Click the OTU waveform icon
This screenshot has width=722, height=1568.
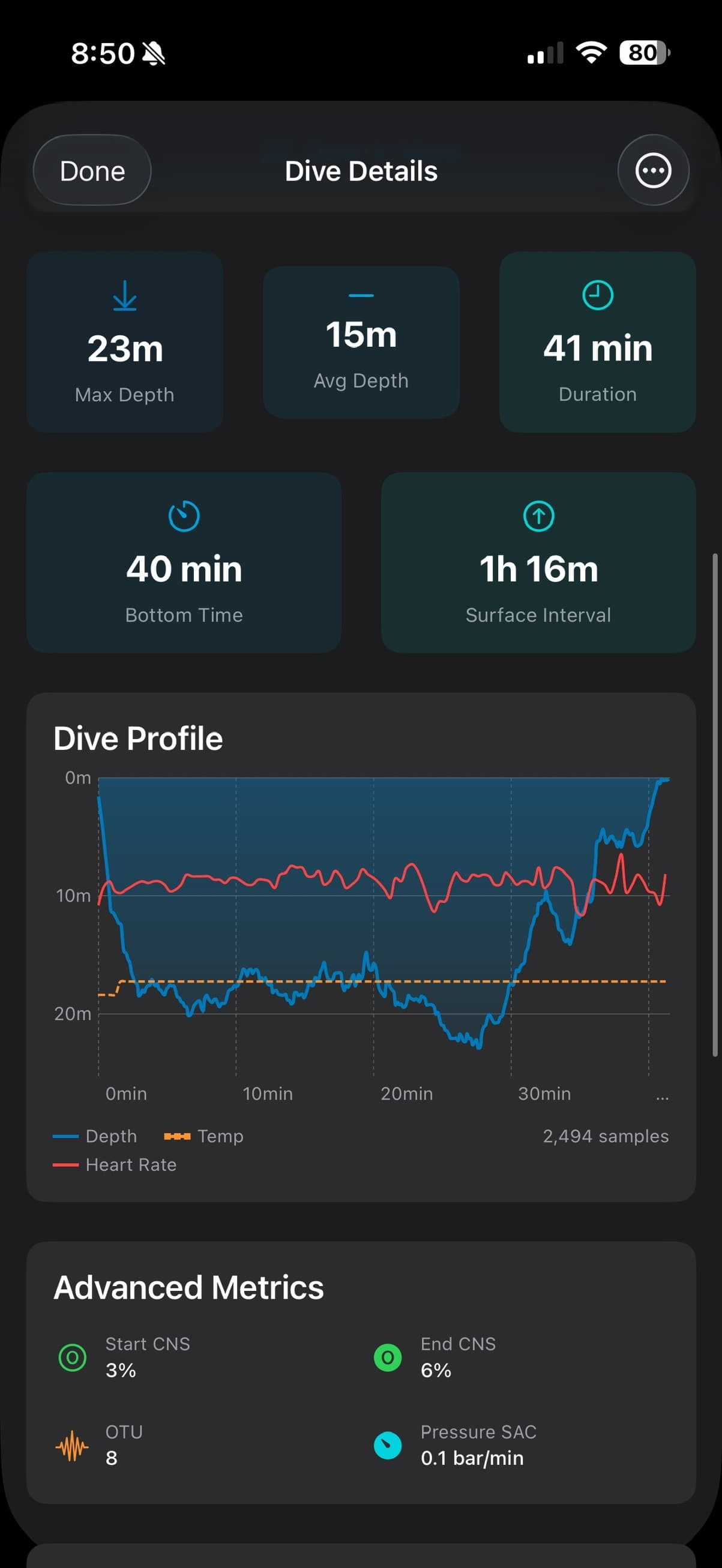pos(73,1447)
